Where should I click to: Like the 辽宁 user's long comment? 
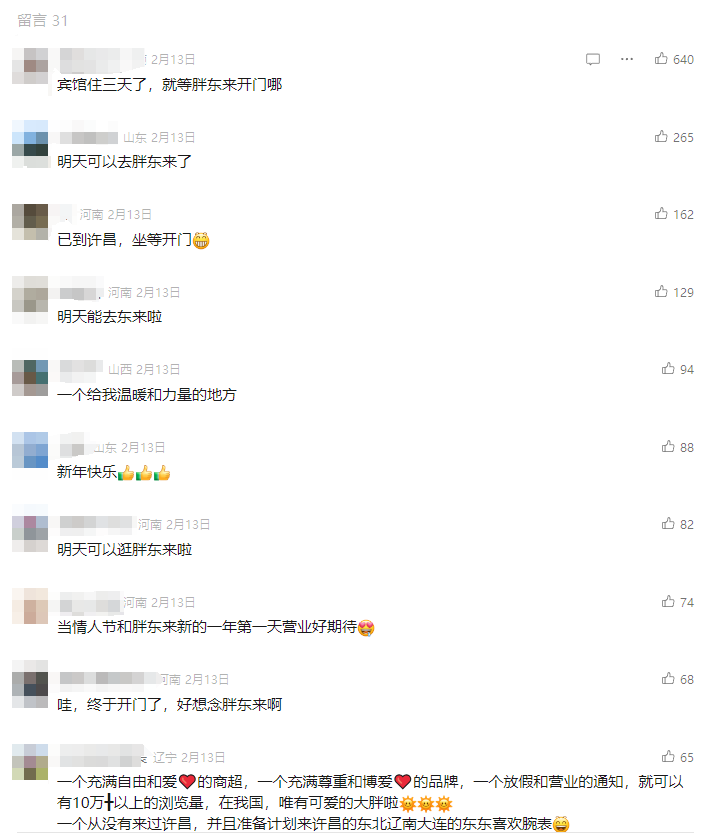tap(668, 757)
